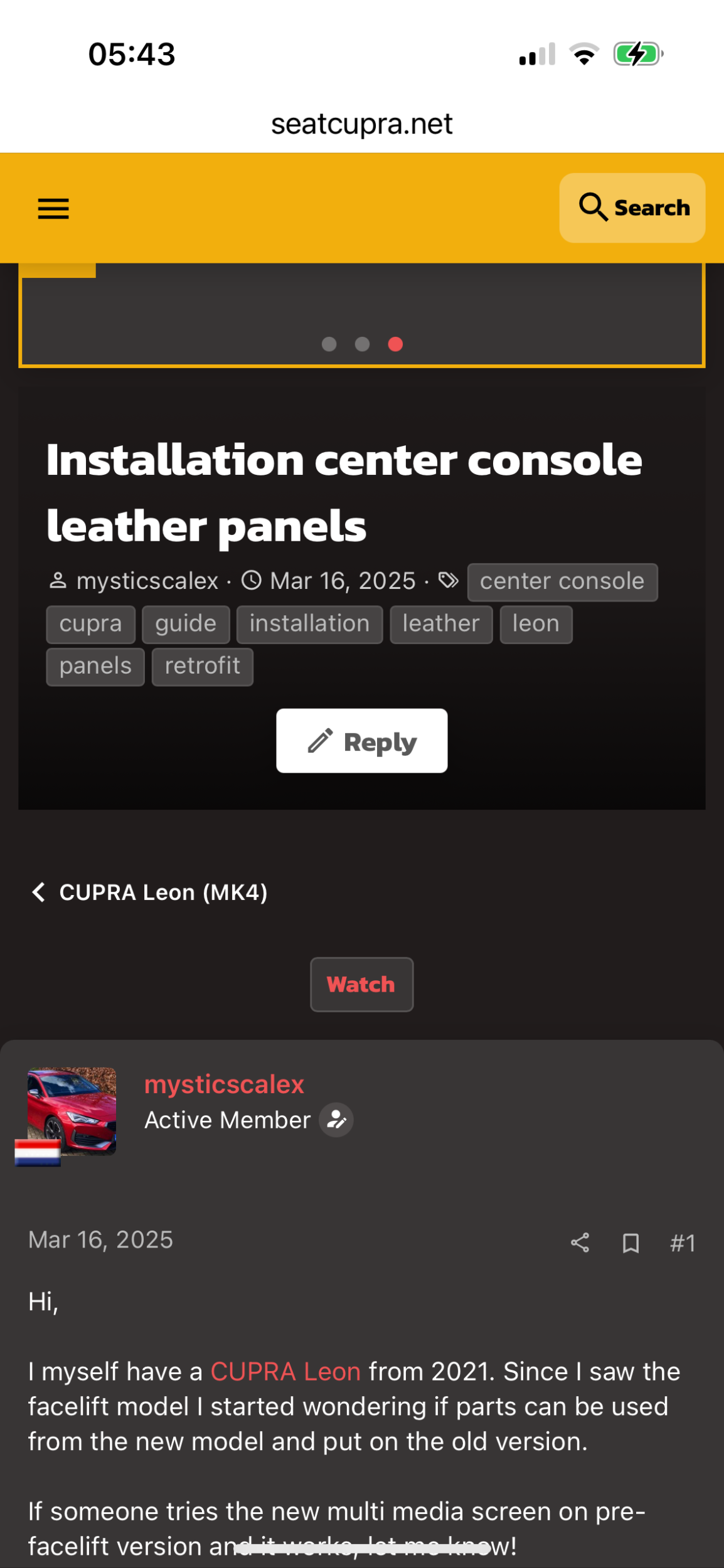This screenshot has height=1568, width=724.
Task: Open the 'retrofit' tag
Action: (x=202, y=666)
